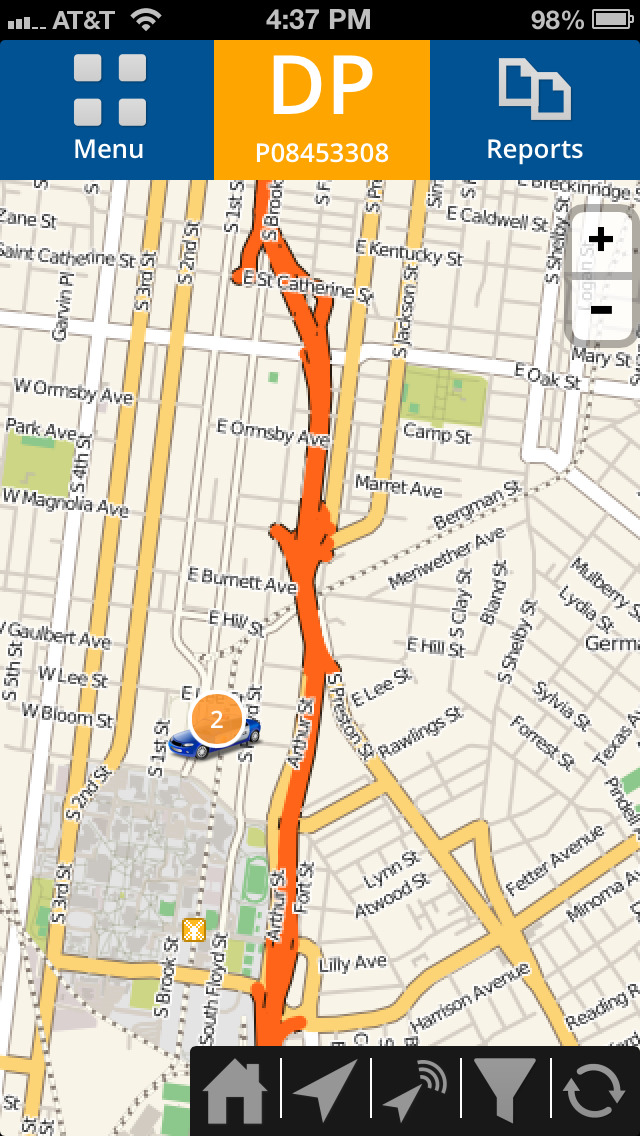Zoom out on the map
This screenshot has height=1136, width=640.
(601, 309)
